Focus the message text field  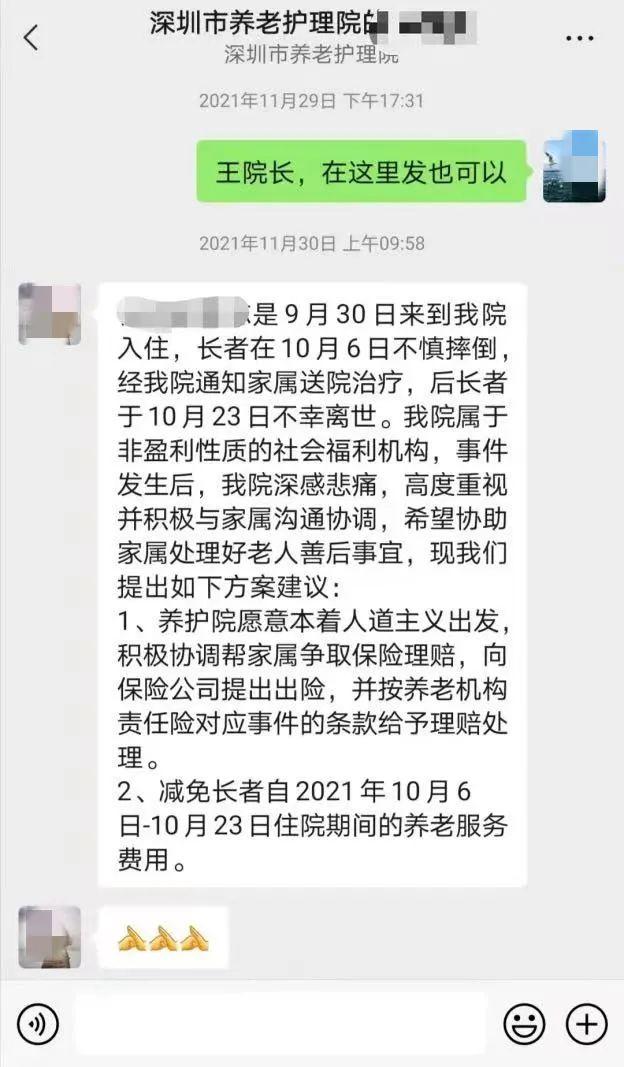(x=280, y=1023)
